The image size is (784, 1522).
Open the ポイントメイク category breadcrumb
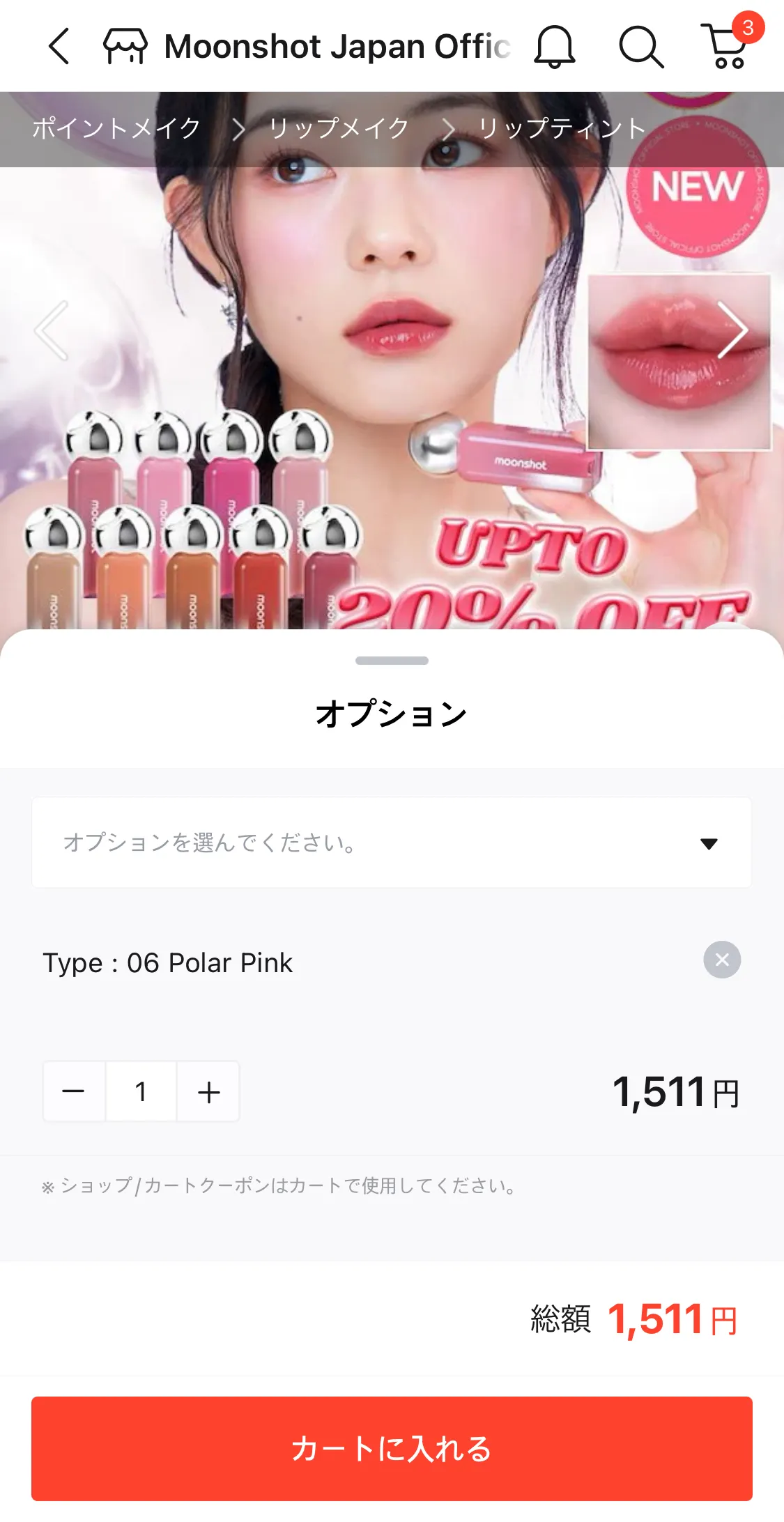click(x=116, y=128)
